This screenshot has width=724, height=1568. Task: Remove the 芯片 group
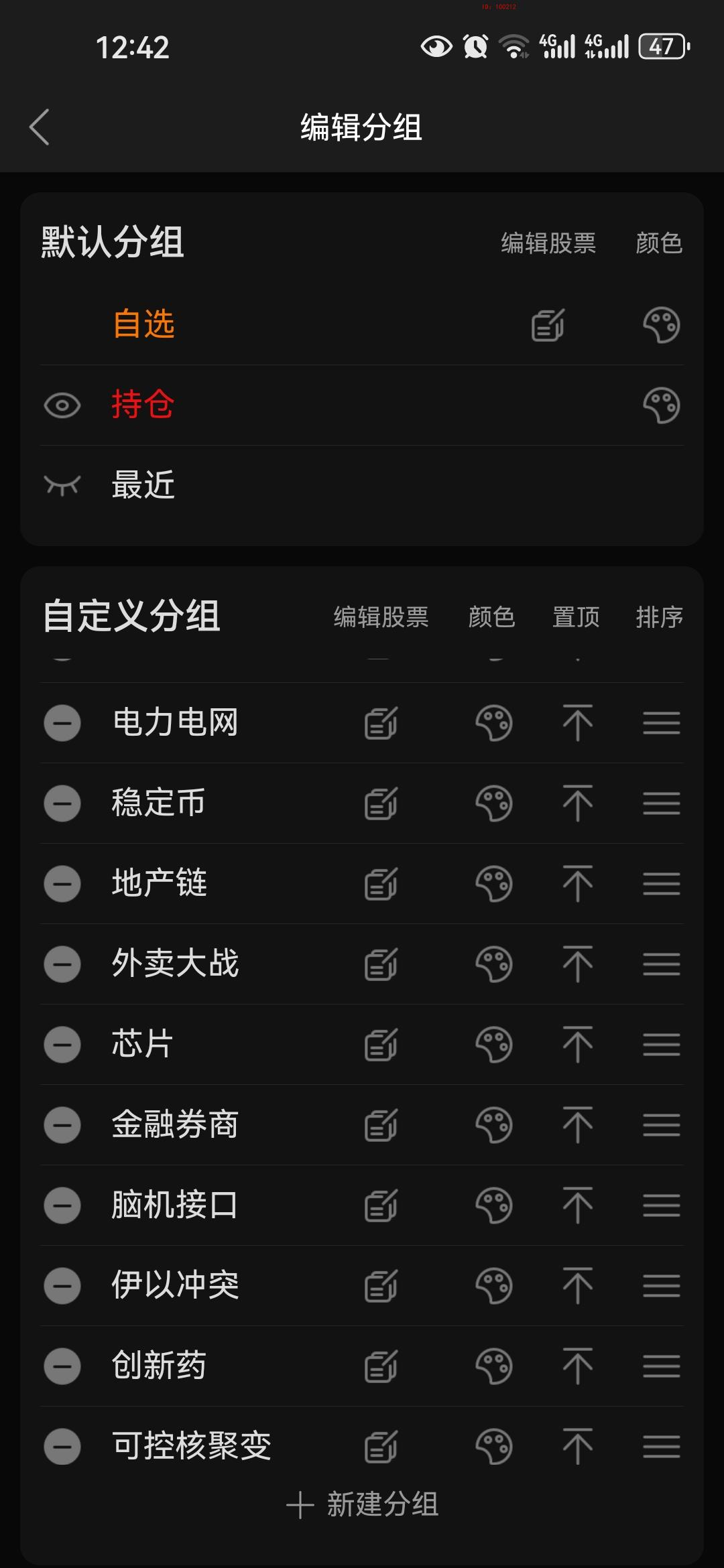point(62,1045)
